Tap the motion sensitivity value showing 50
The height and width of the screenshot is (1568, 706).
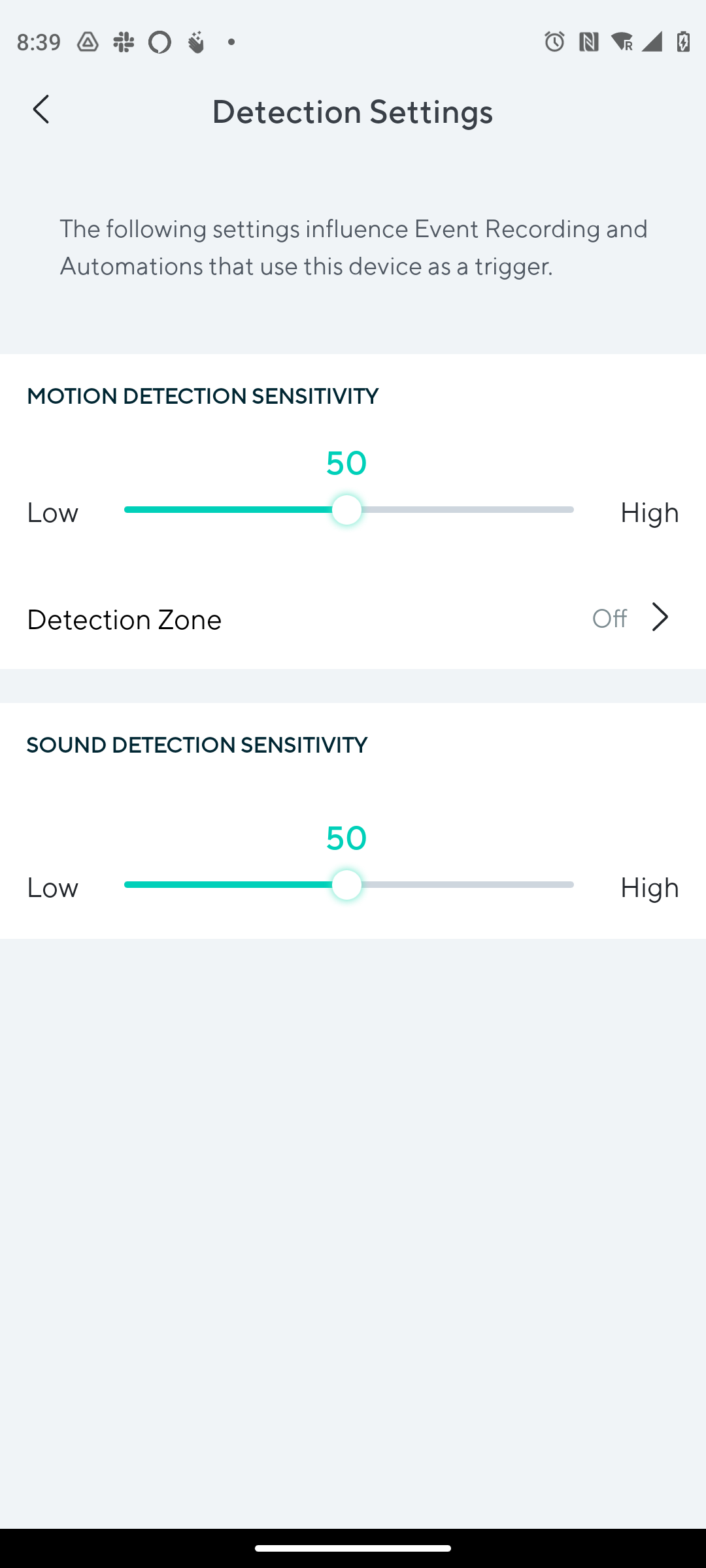(346, 462)
